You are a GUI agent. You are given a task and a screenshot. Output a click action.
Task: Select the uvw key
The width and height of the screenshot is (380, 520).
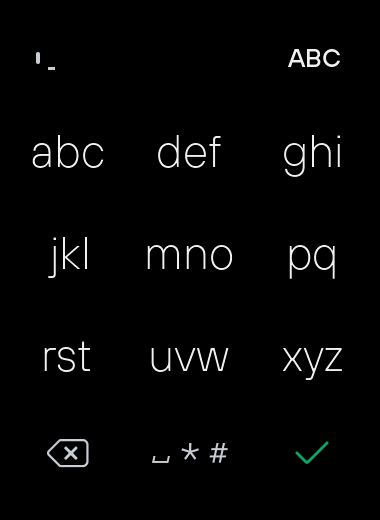[x=189, y=359]
